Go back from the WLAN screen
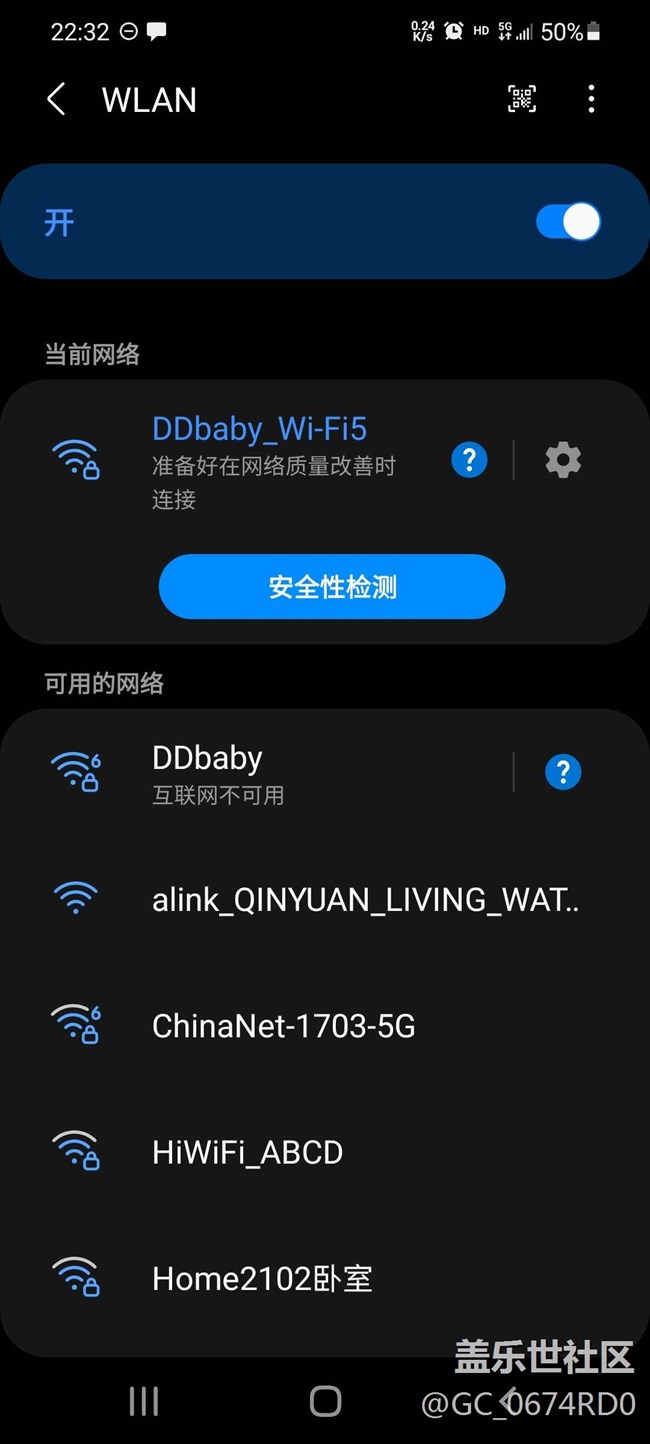 pos(56,99)
